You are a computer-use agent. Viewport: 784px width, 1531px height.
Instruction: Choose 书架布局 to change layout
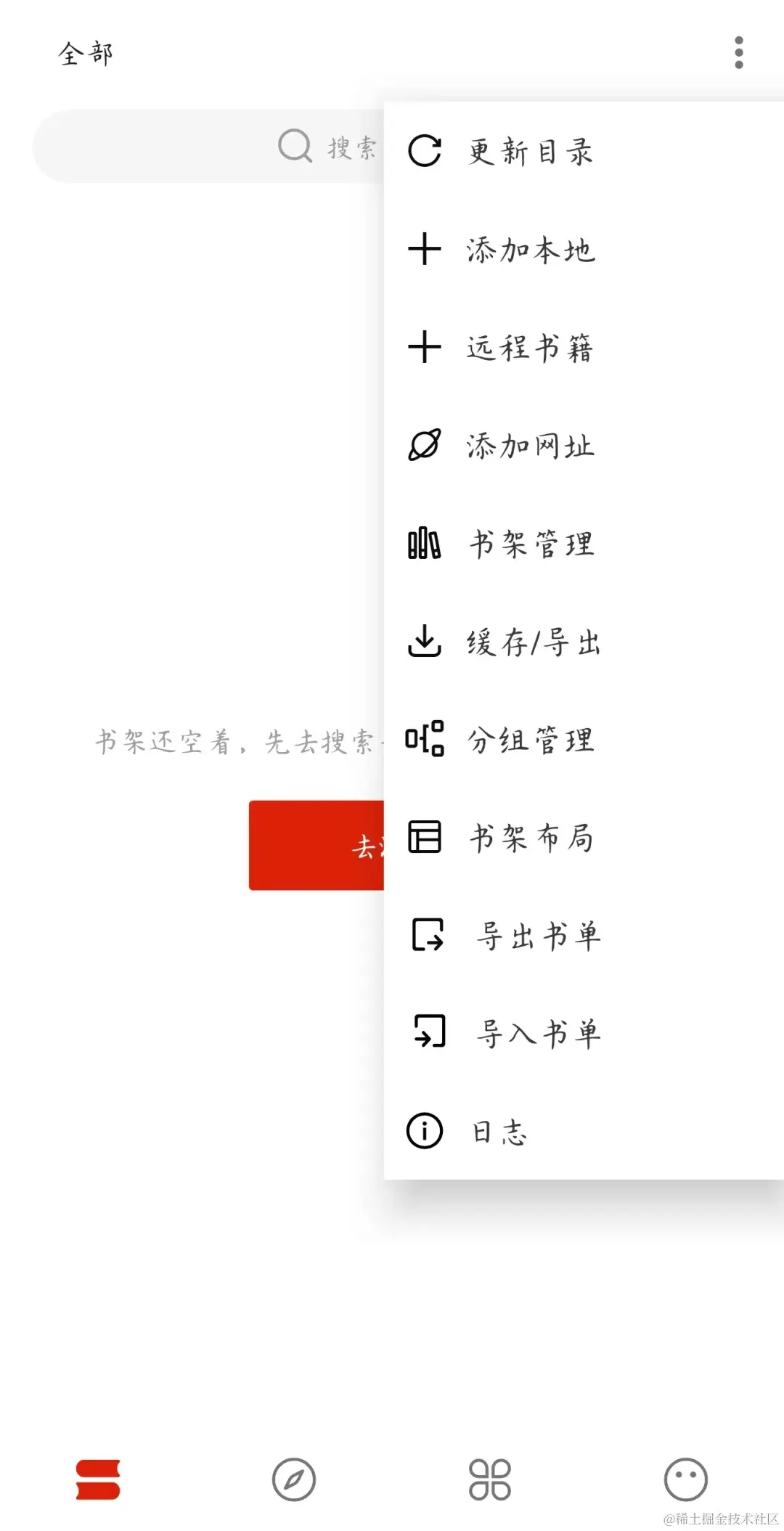click(x=530, y=838)
